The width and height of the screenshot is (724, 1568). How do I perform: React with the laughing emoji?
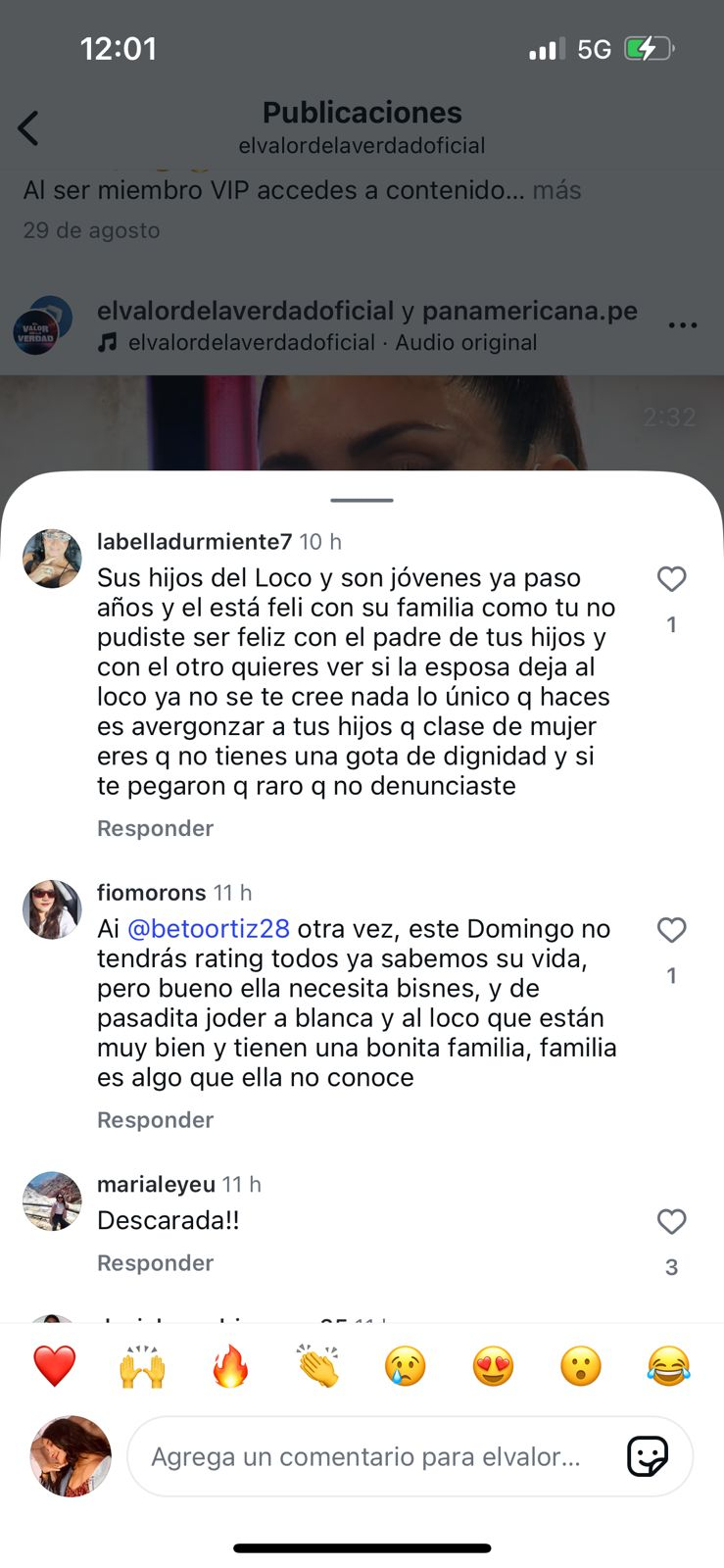(x=669, y=1366)
